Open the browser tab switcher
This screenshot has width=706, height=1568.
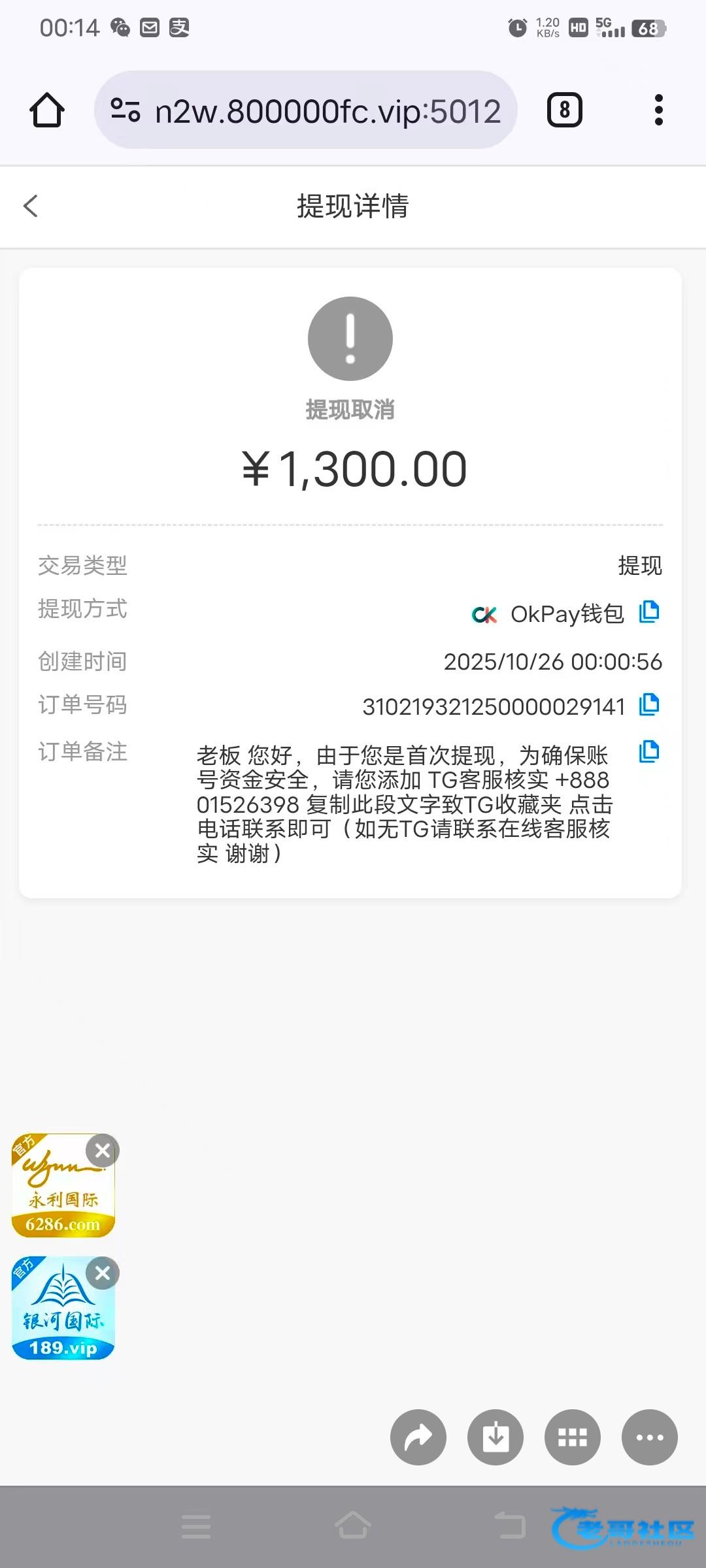[x=564, y=110]
